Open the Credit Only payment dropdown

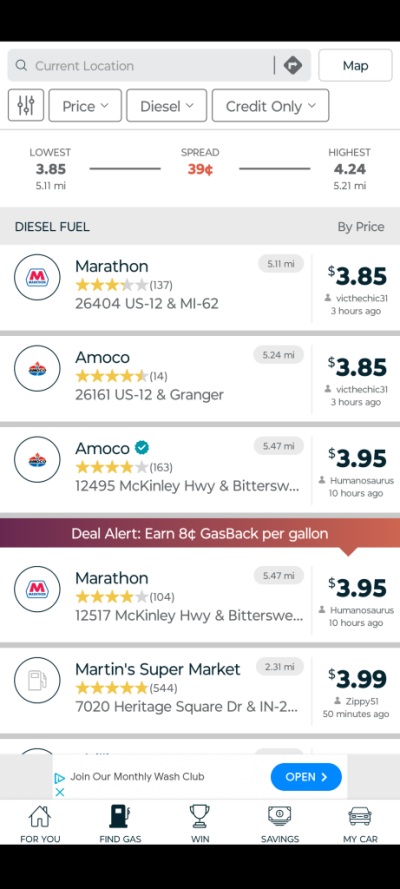(x=270, y=105)
